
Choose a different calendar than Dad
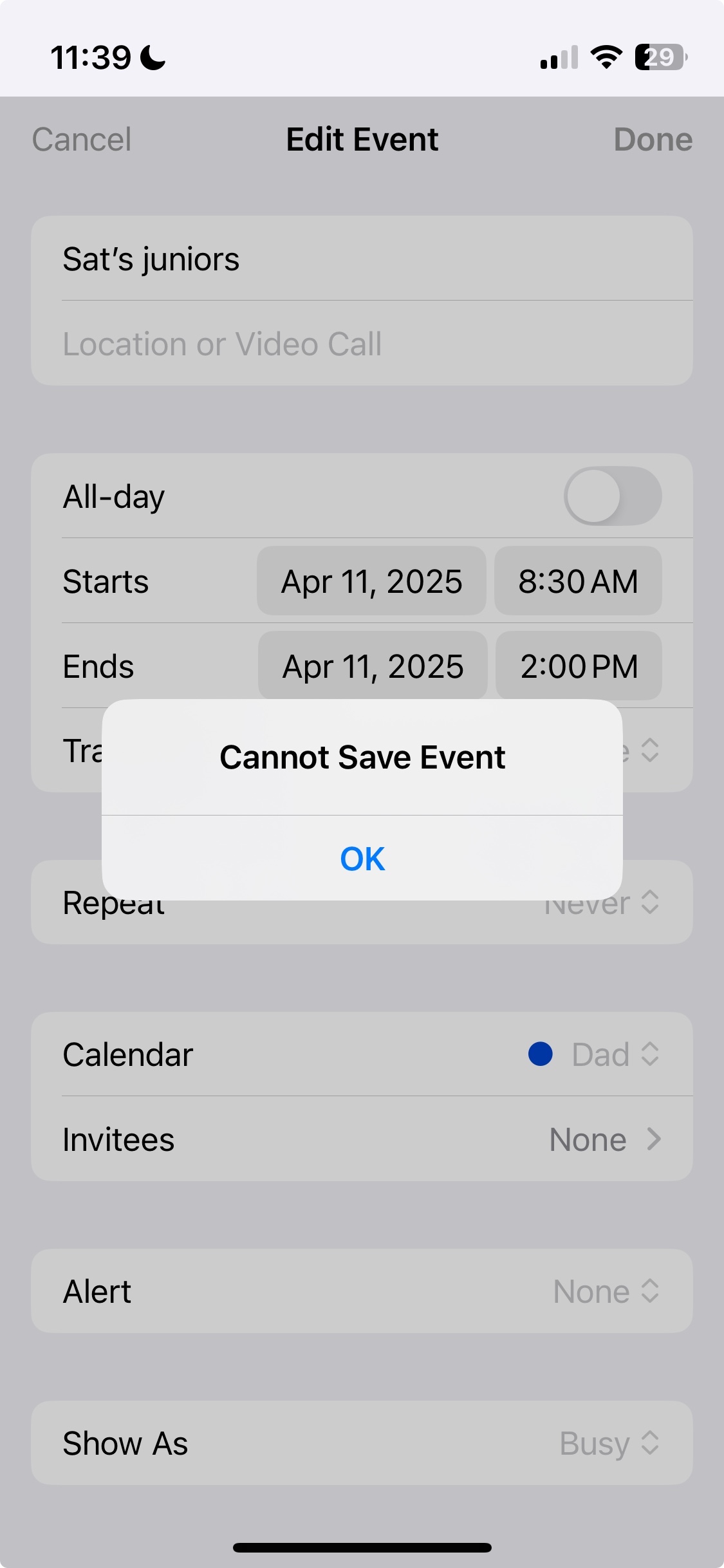pos(362,1054)
